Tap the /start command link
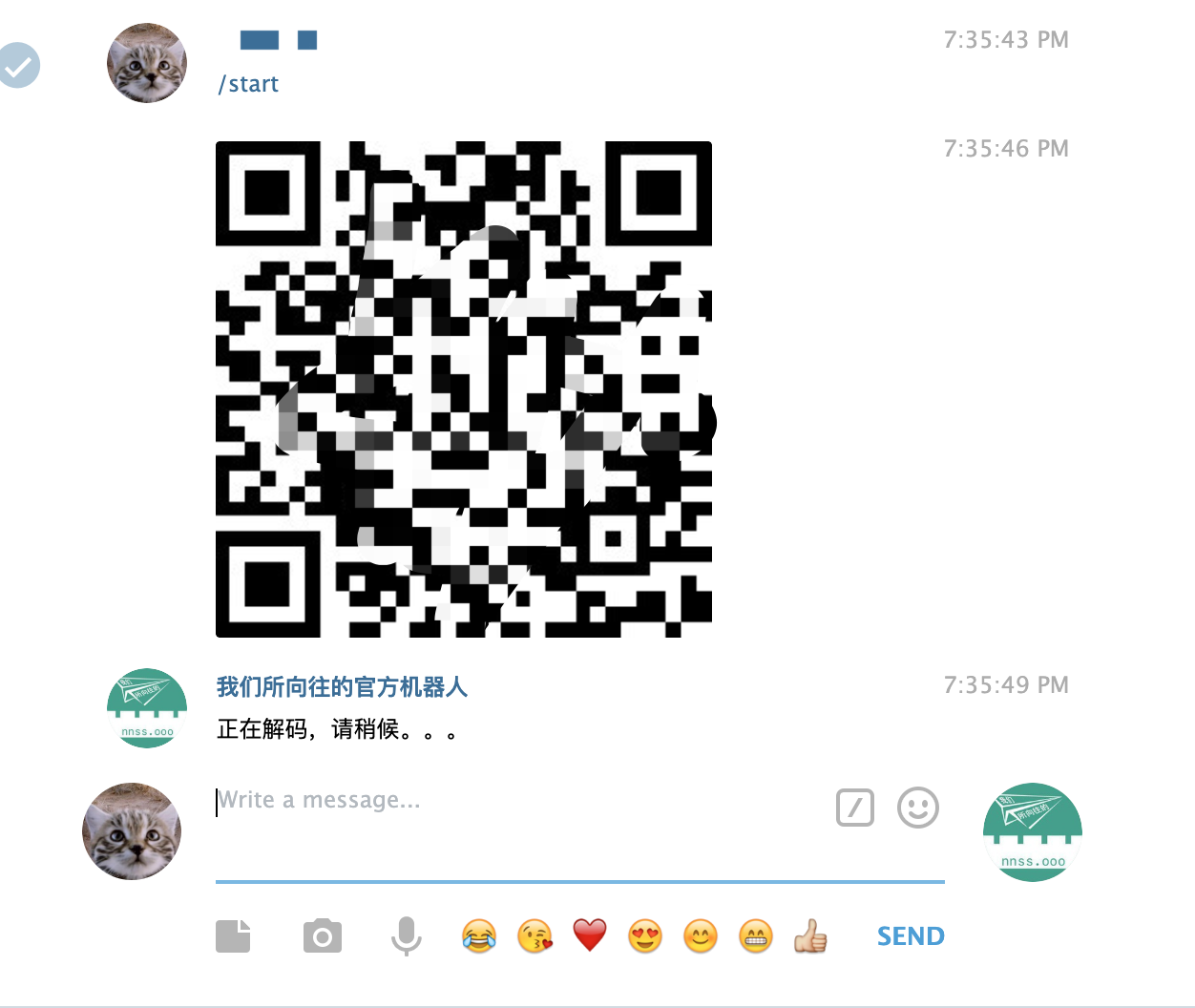The height and width of the screenshot is (1008, 1195). [249, 85]
